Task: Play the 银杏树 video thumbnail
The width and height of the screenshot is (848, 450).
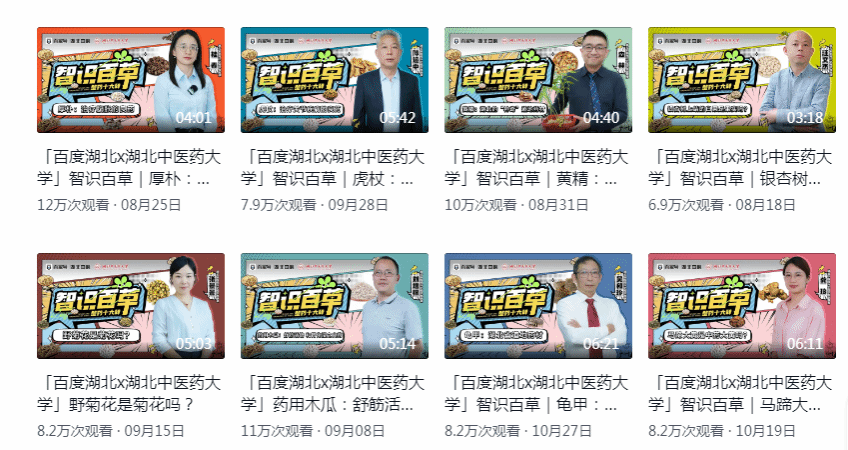Action: point(741,80)
